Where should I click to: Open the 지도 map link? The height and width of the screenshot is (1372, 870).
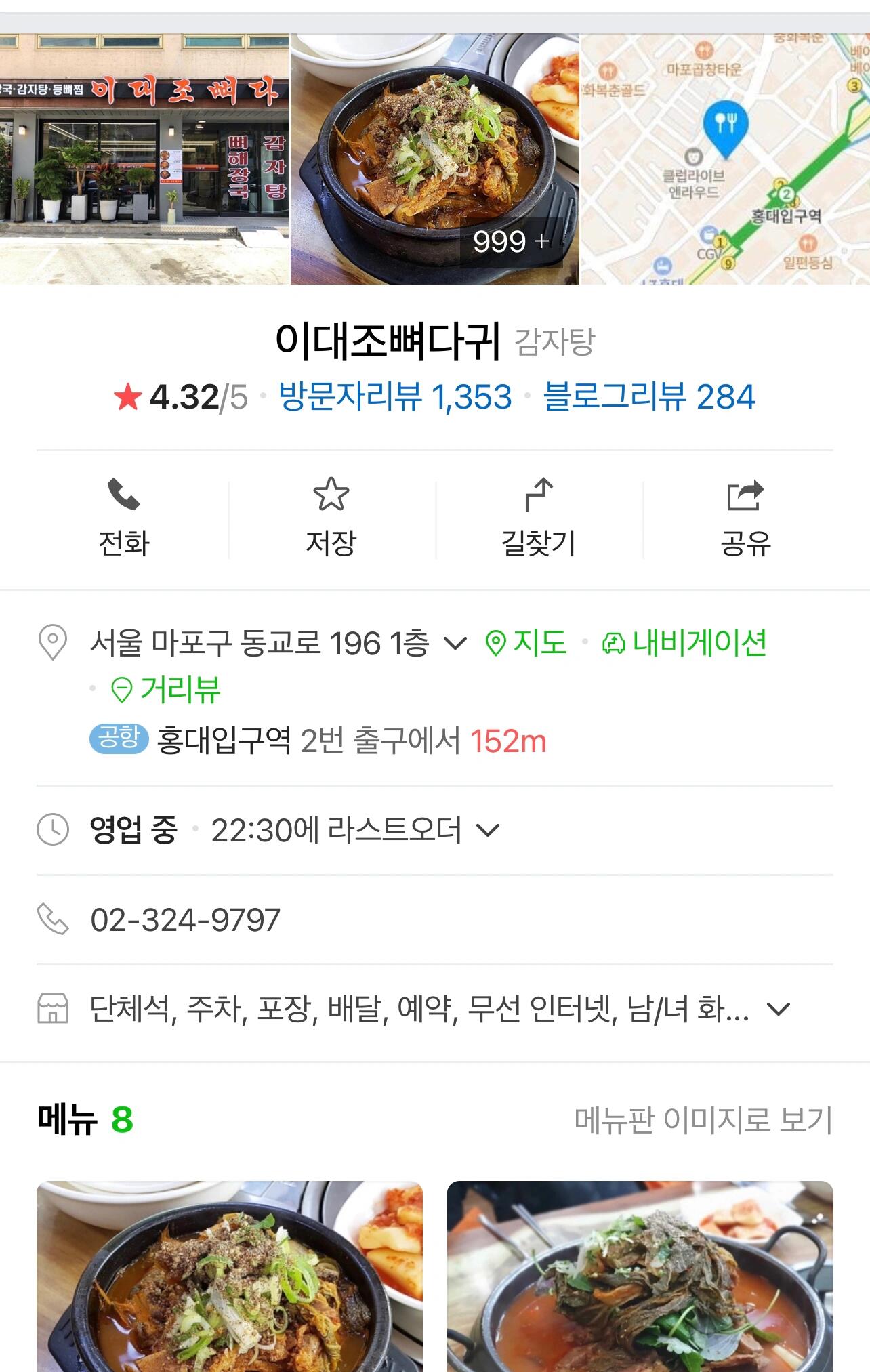pyautogui.click(x=526, y=643)
